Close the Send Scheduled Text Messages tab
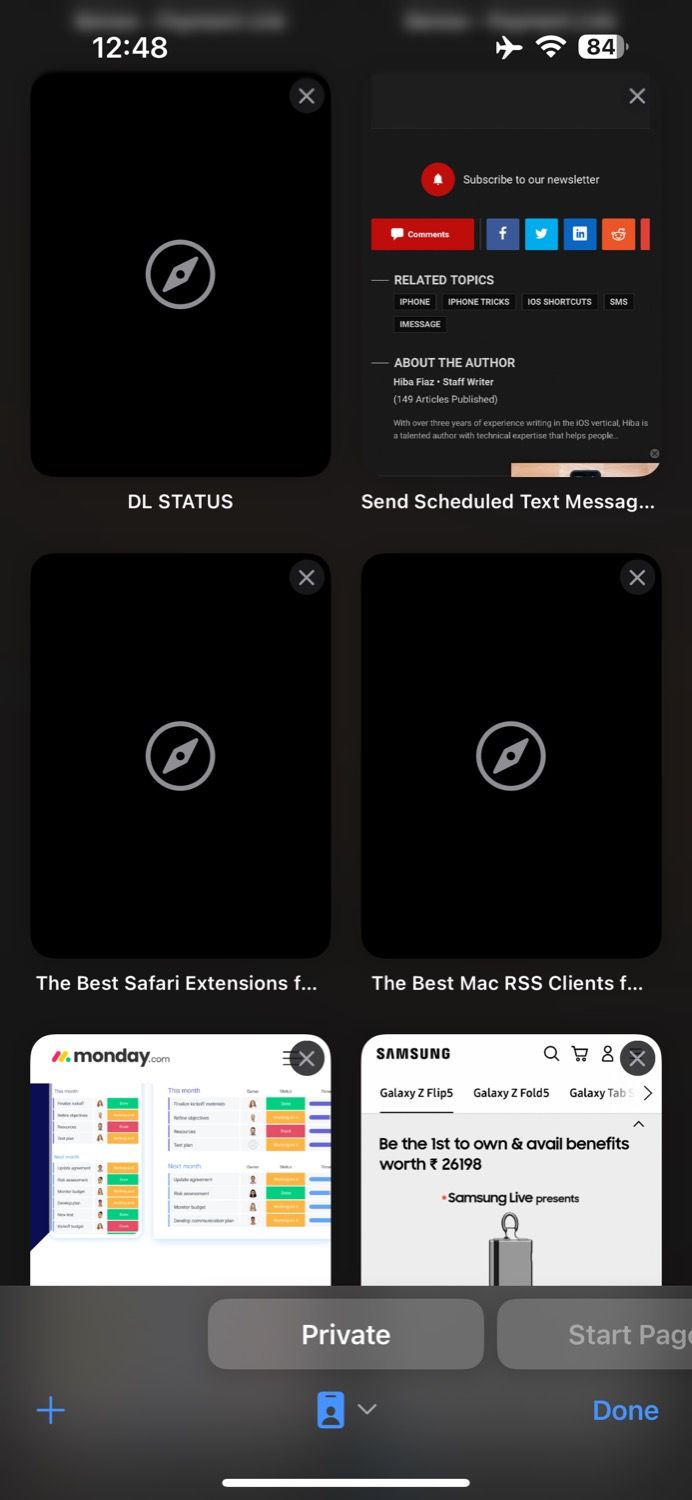The image size is (692, 1500). (x=637, y=96)
